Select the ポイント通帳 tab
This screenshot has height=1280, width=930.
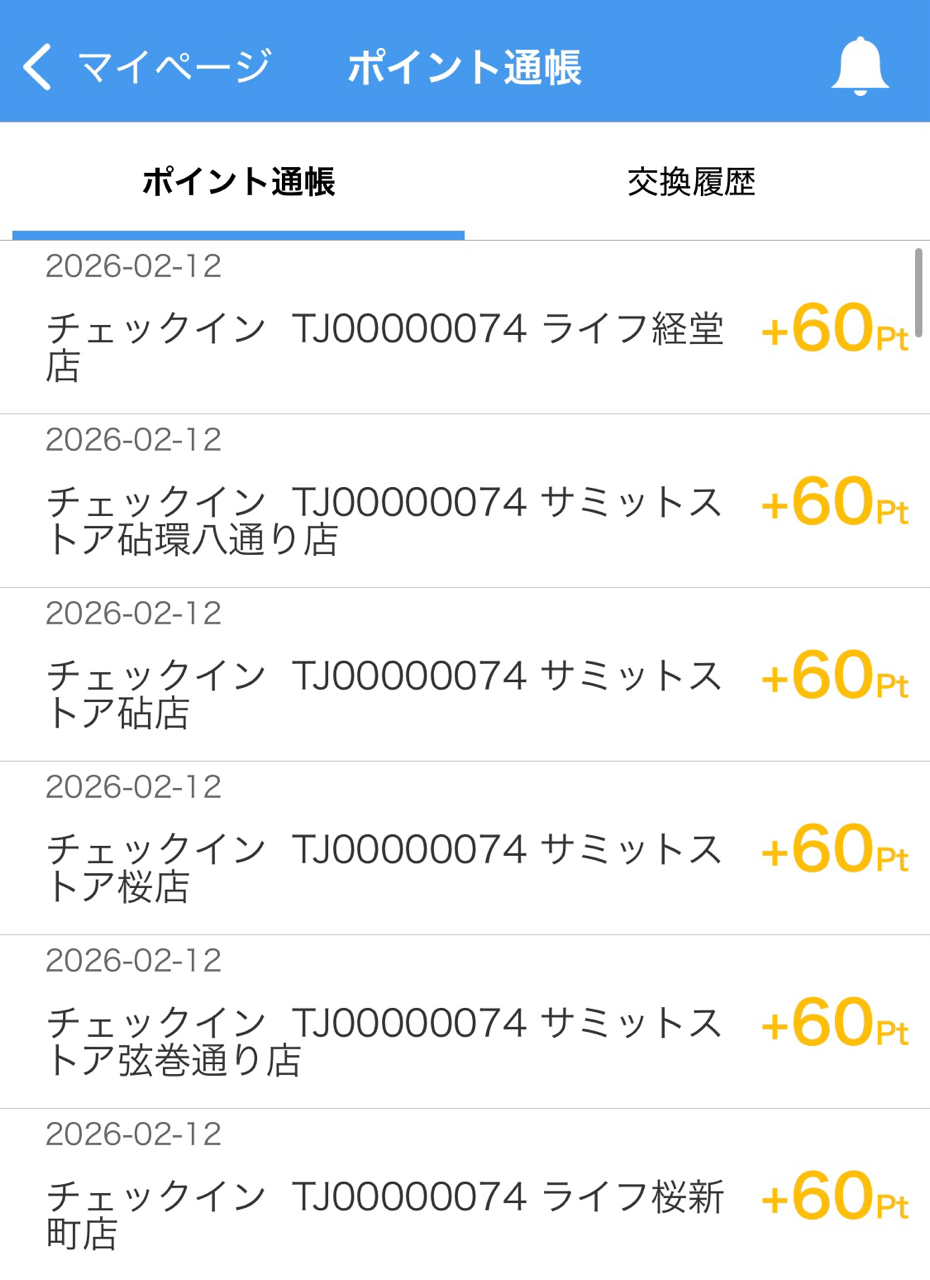[237, 182]
